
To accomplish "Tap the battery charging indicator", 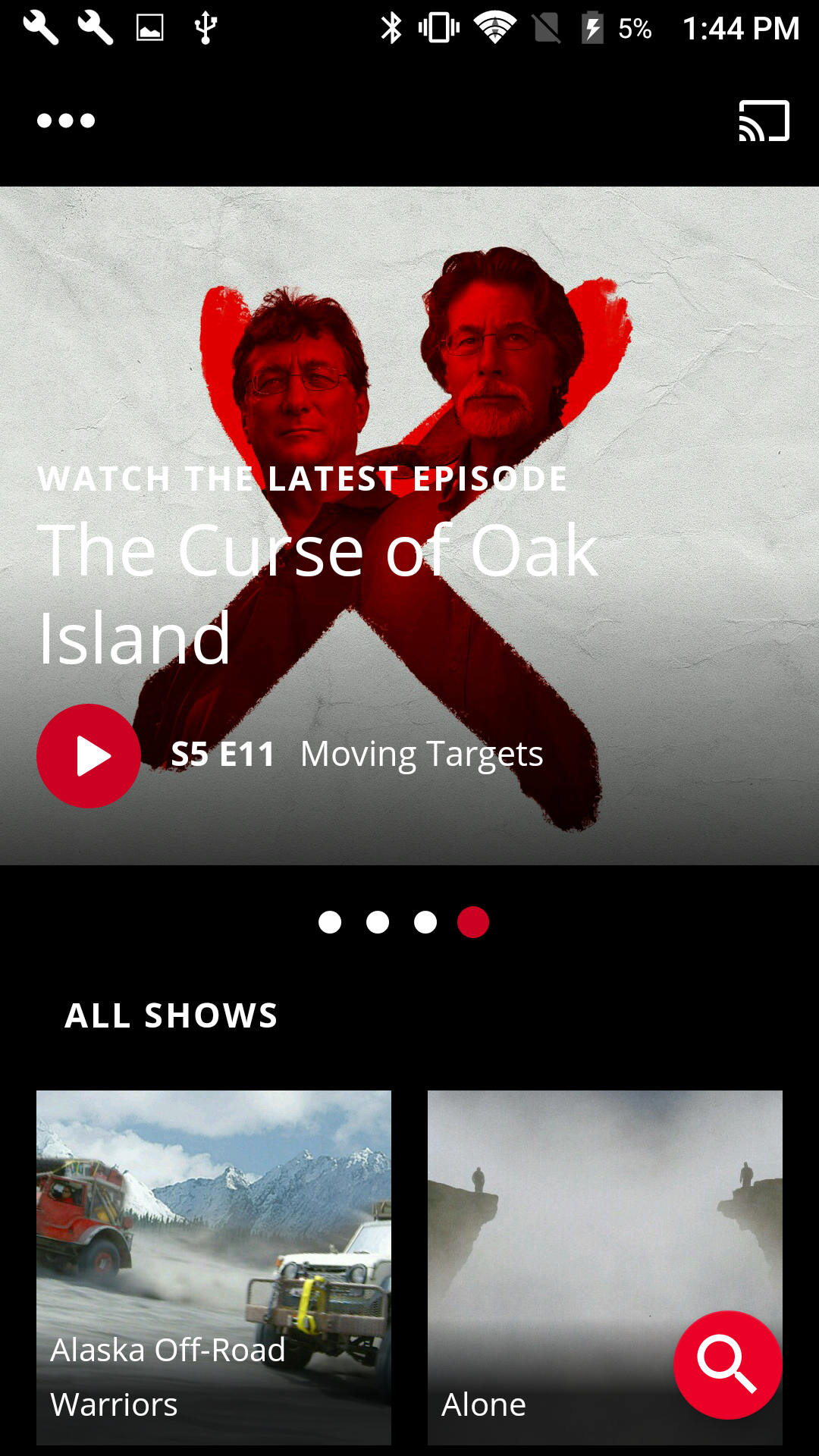I will (594, 27).
